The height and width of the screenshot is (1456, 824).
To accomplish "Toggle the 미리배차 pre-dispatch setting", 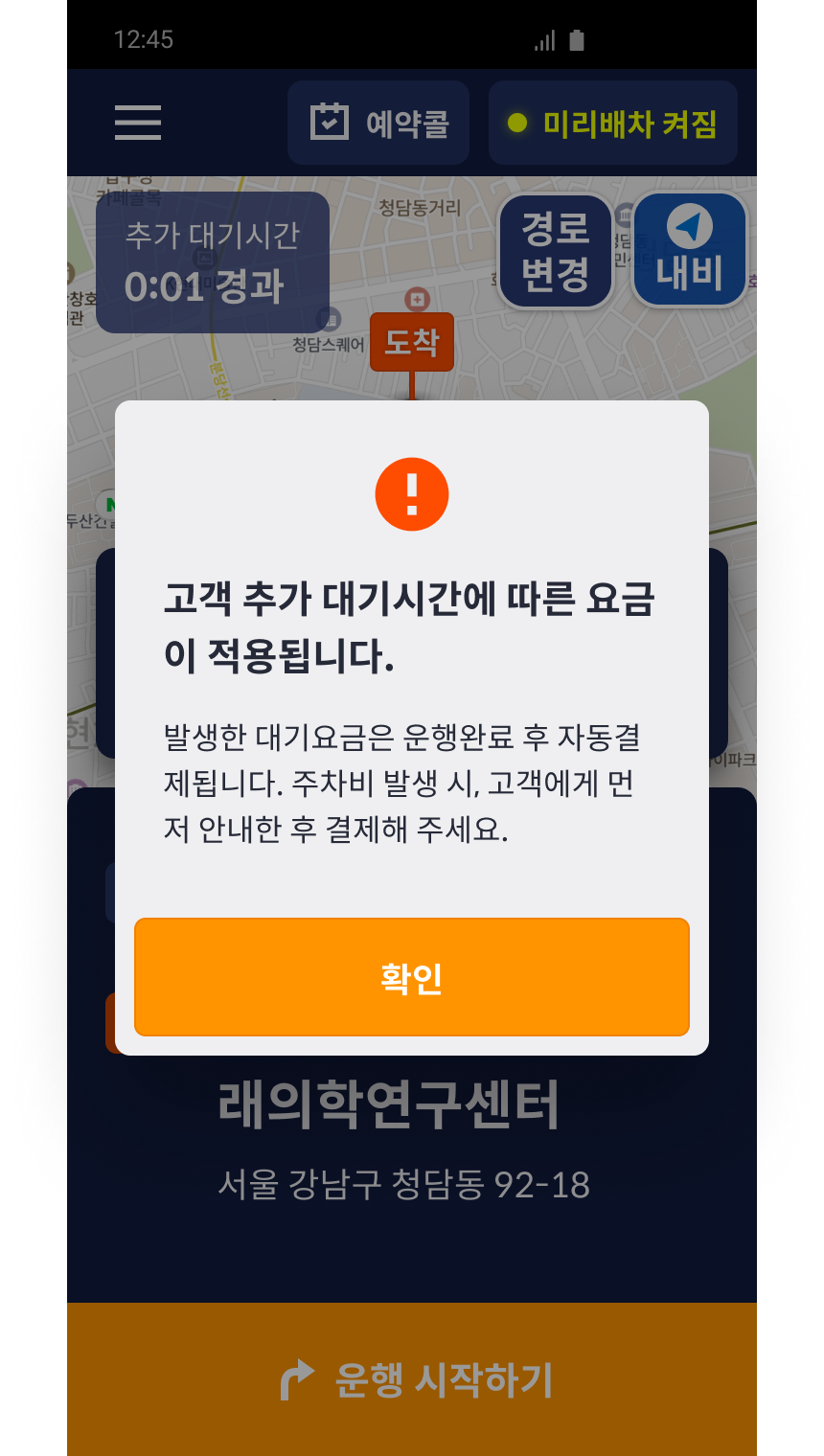I will pyautogui.click(x=613, y=123).
